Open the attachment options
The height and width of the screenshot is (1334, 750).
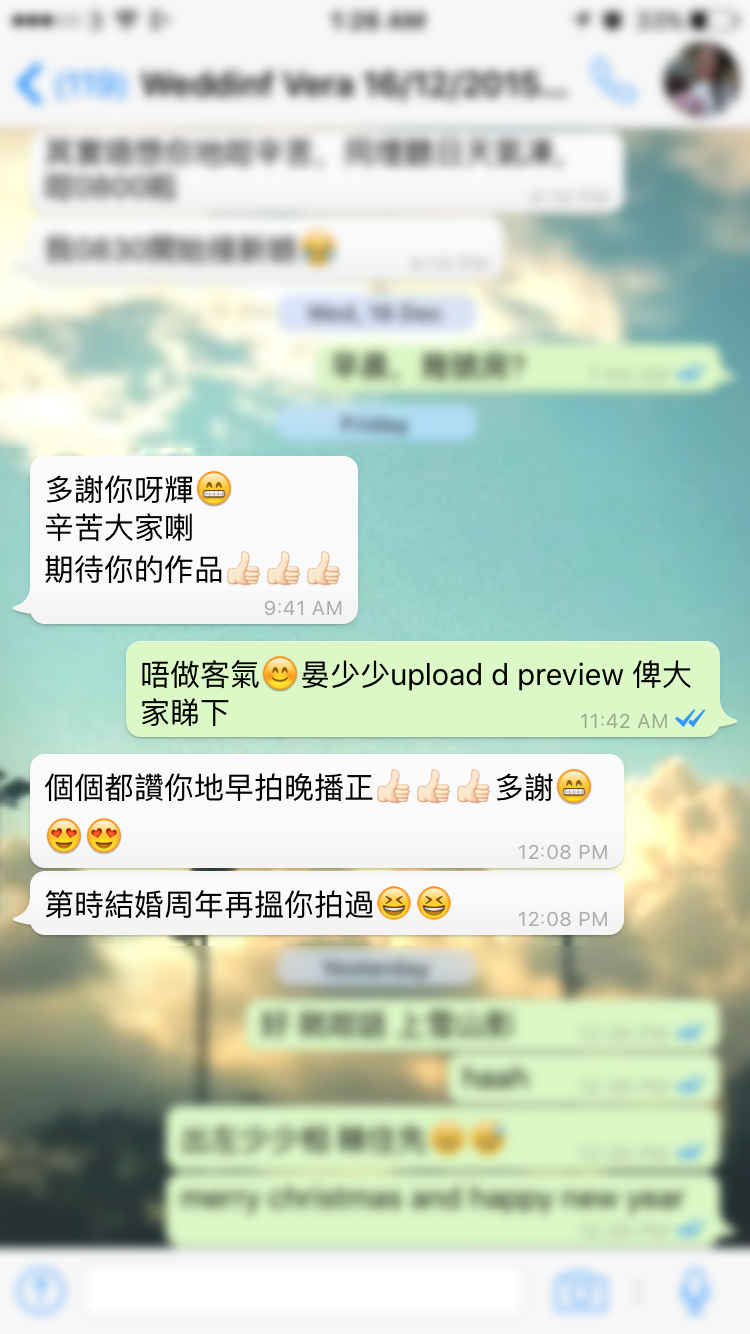point(41,1291)
